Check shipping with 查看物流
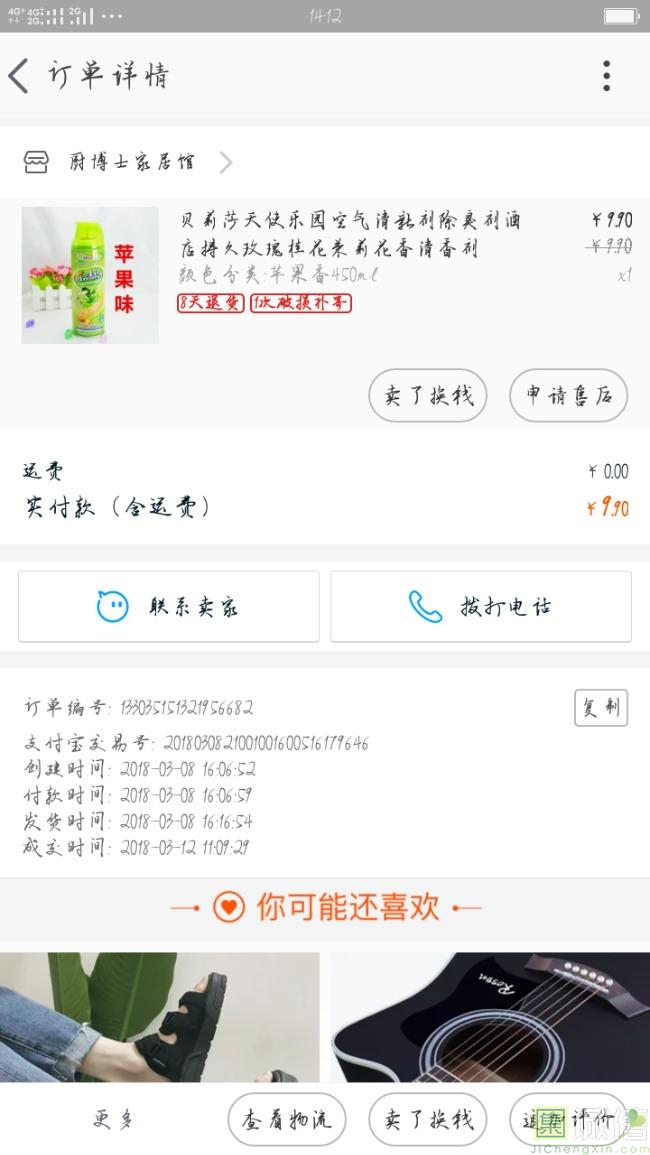This screenshot has width=650, height=1155. point(286,1120)
